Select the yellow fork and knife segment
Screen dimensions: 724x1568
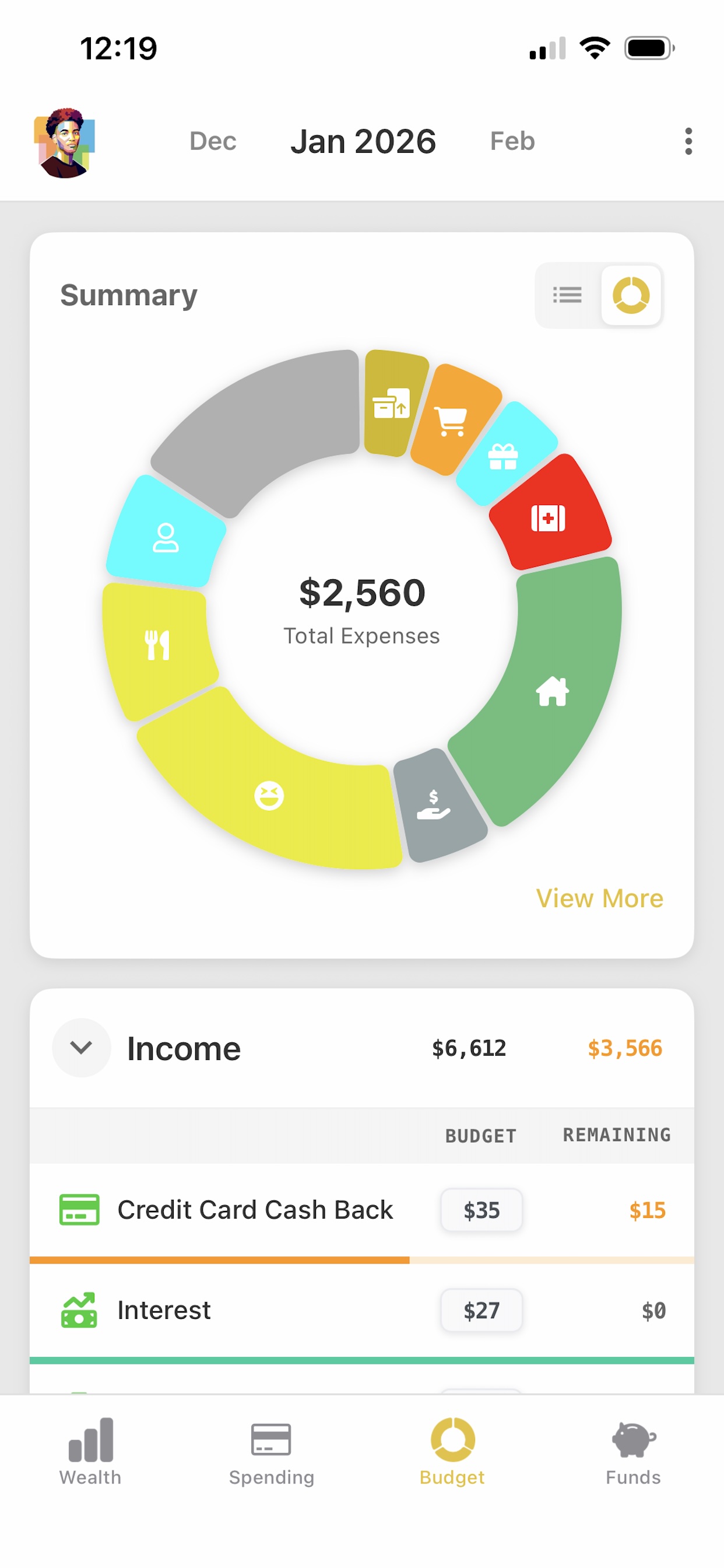[x=157, y=645]
